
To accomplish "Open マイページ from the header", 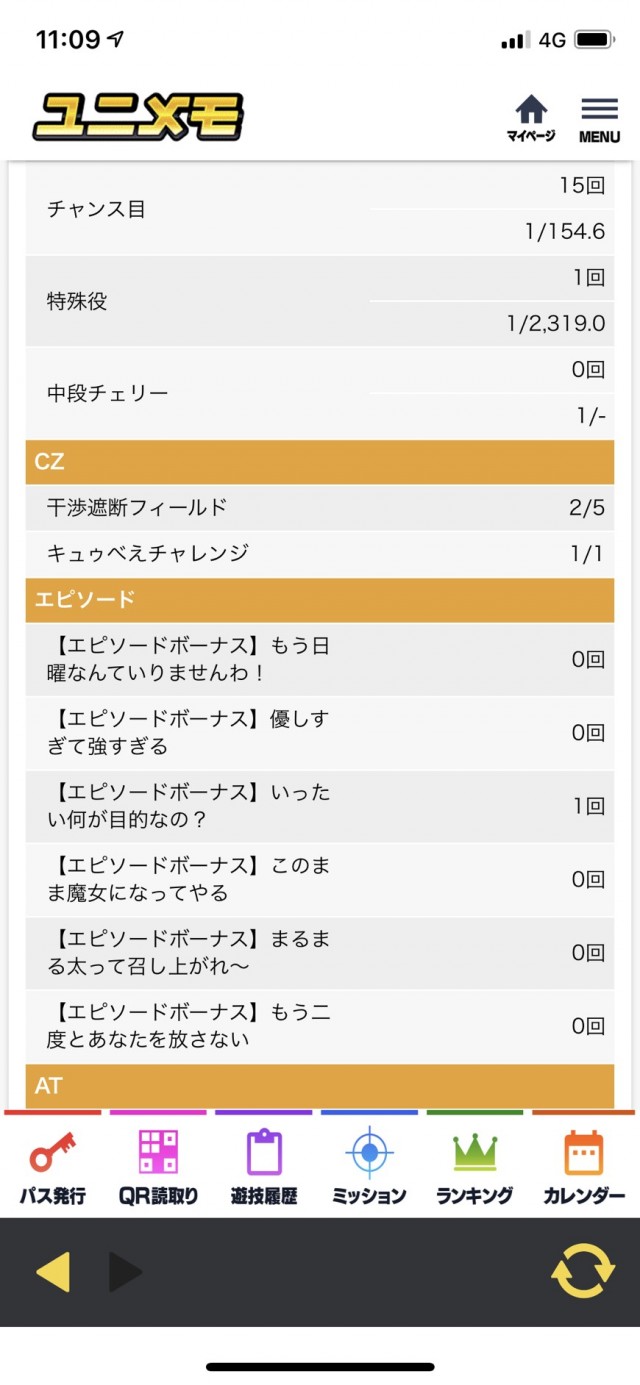I will [x=530, y=118].
